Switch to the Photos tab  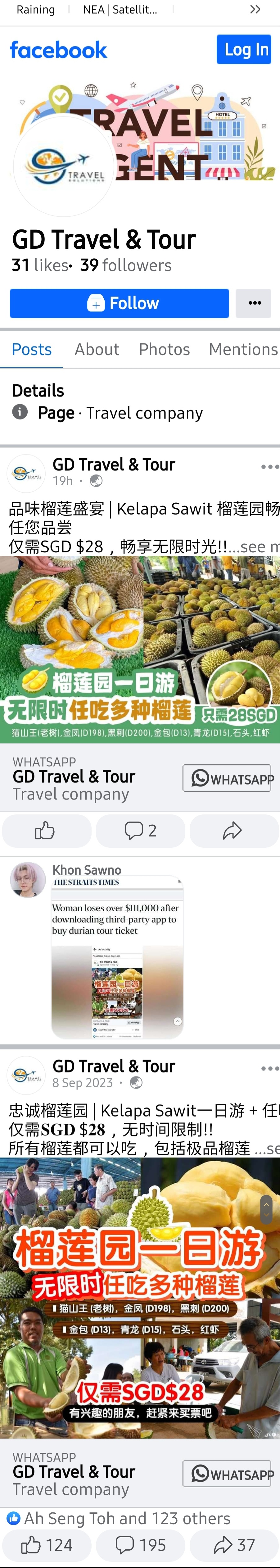click(164, 349)
